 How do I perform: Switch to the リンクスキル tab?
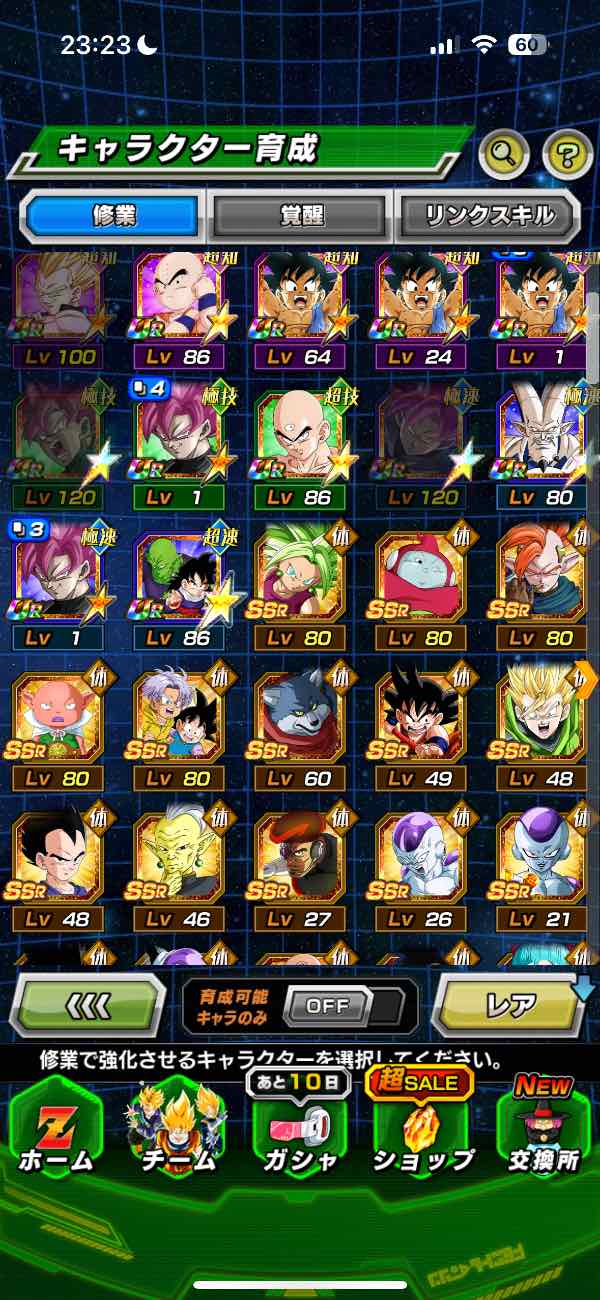pos(488,216)
